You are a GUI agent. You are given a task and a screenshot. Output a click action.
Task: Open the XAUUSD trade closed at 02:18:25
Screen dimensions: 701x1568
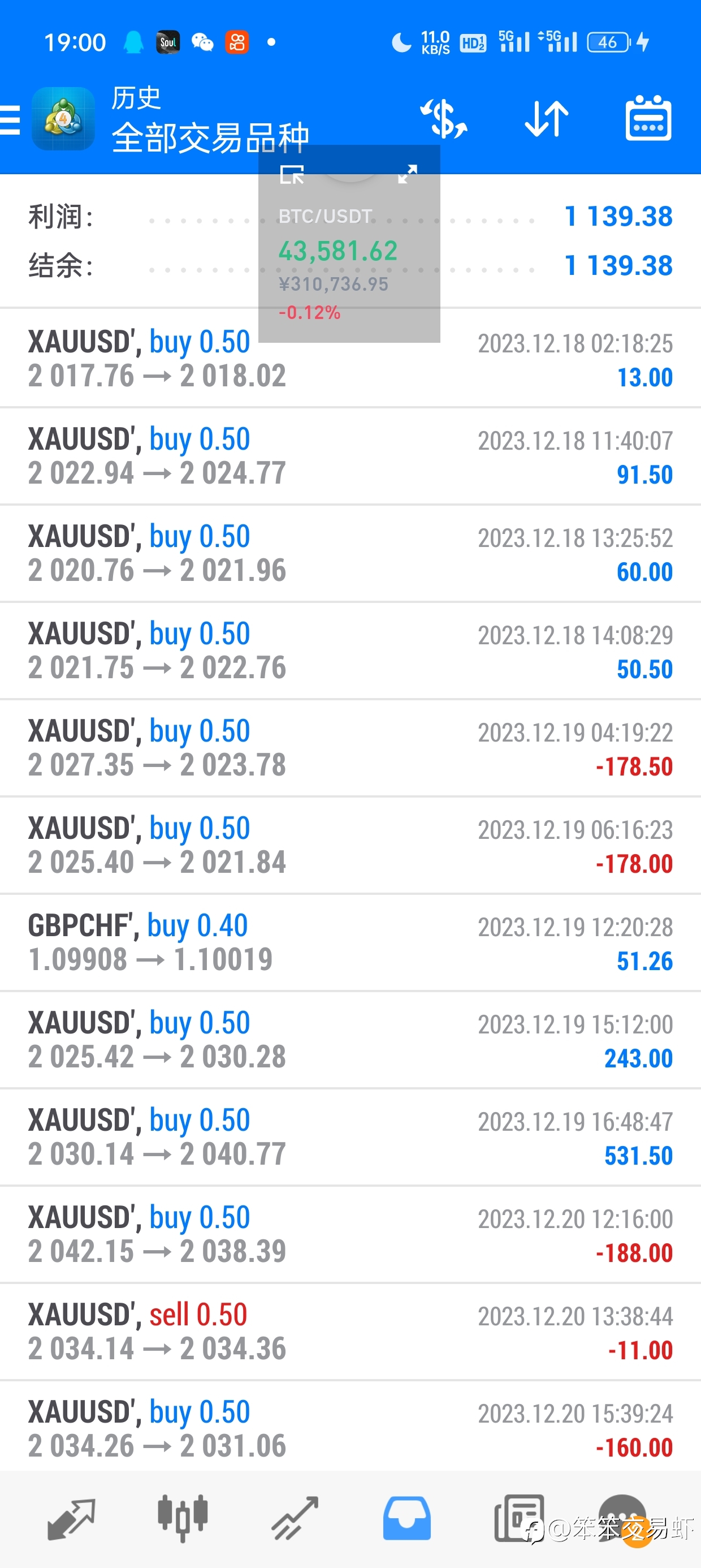(350, 359)
